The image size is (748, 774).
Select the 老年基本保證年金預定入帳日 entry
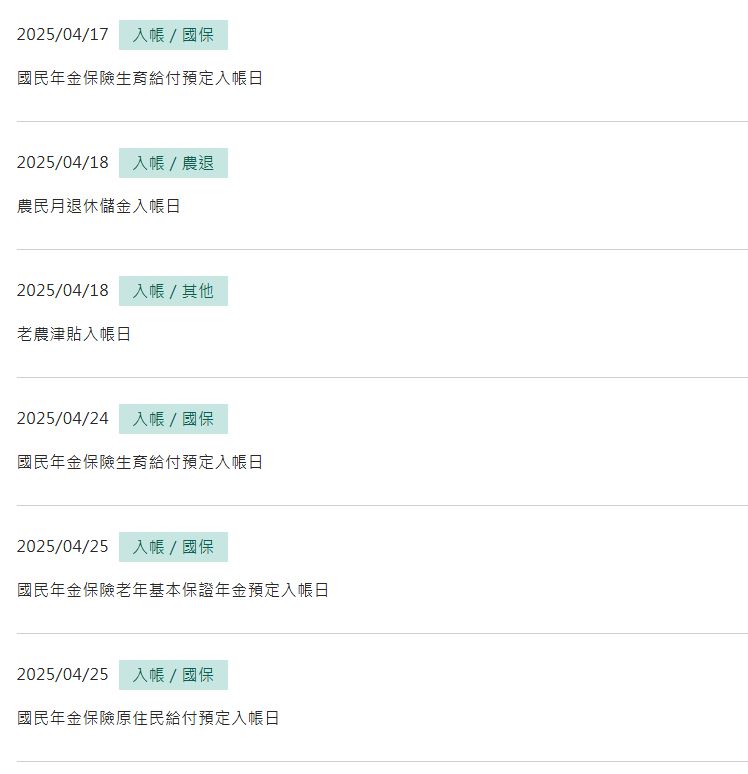coord(173,590)
